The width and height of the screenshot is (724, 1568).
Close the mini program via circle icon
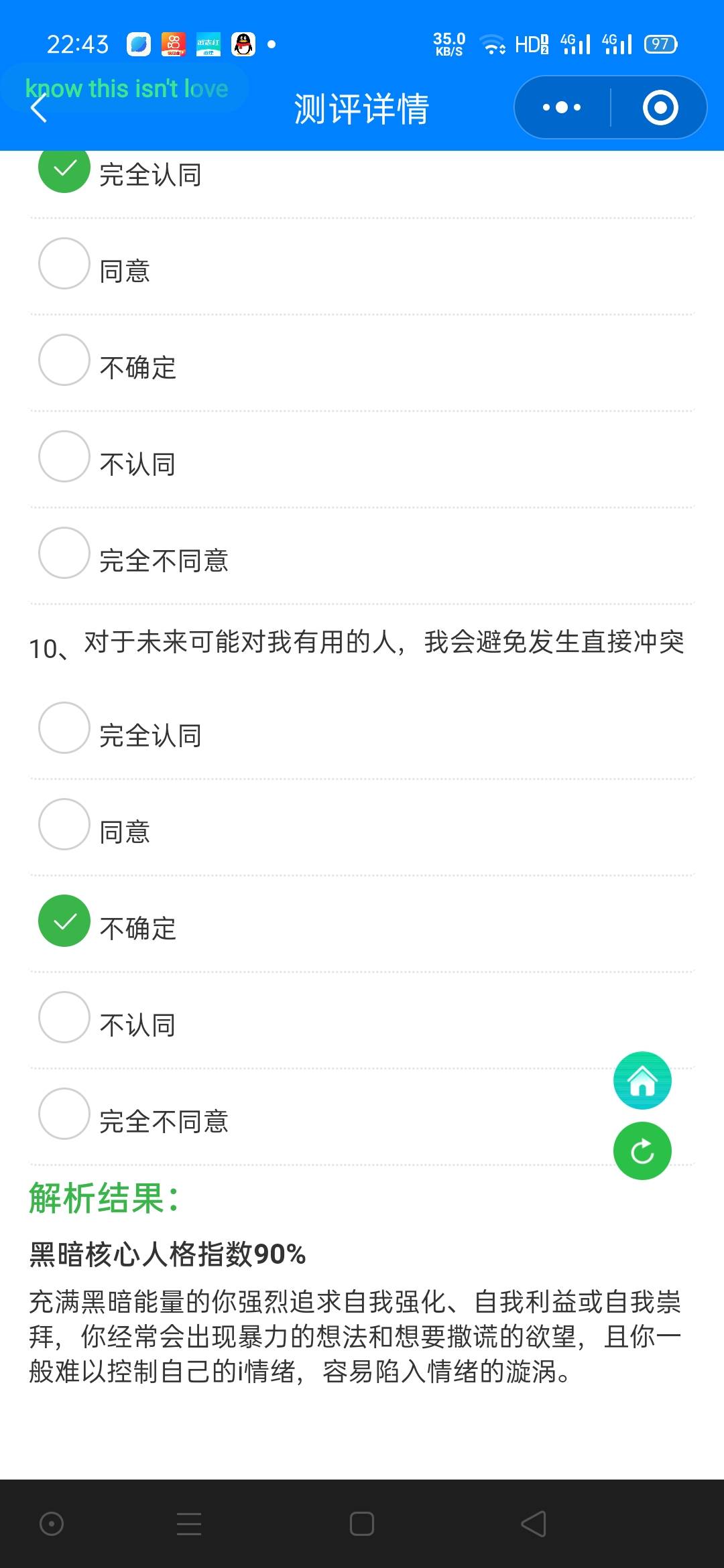pos(660,107)
